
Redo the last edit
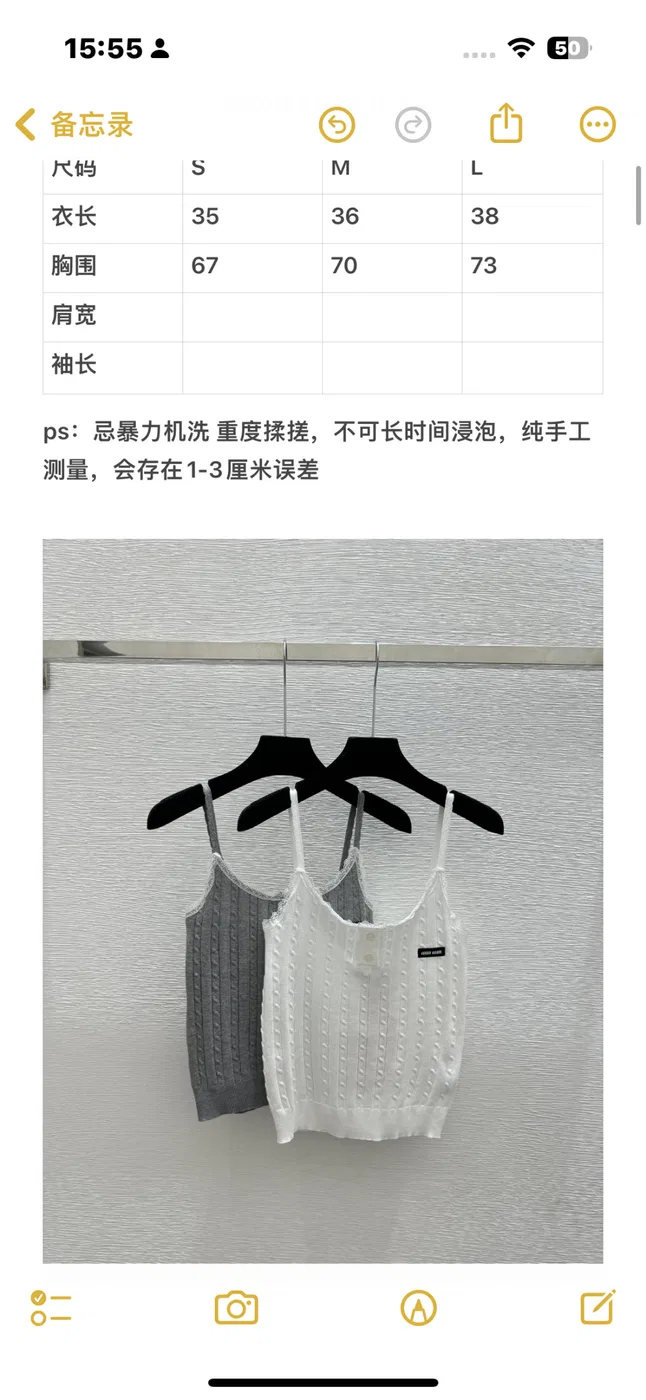pyautogui.click(x=413, y=125)
